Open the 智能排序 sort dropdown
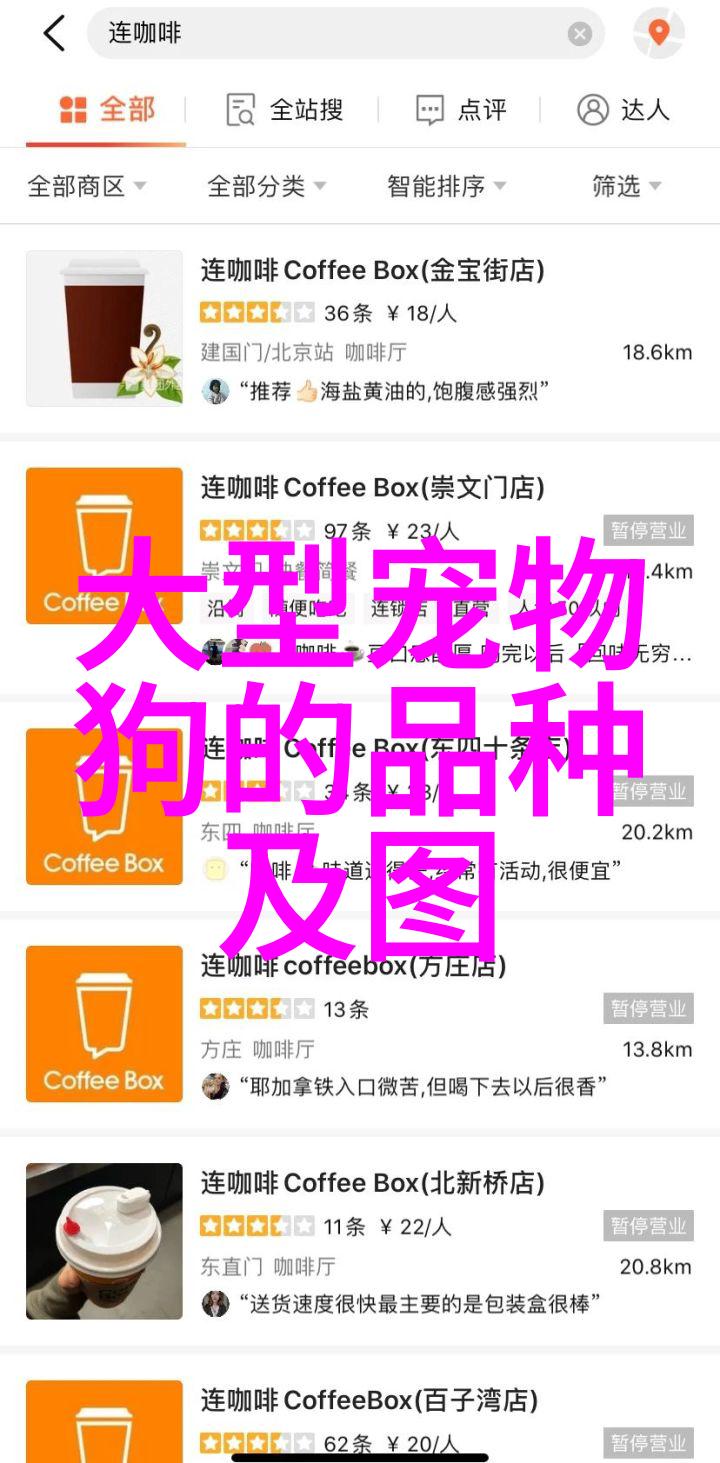Screen dimensions: 720x1463 [x=446, y=186]
